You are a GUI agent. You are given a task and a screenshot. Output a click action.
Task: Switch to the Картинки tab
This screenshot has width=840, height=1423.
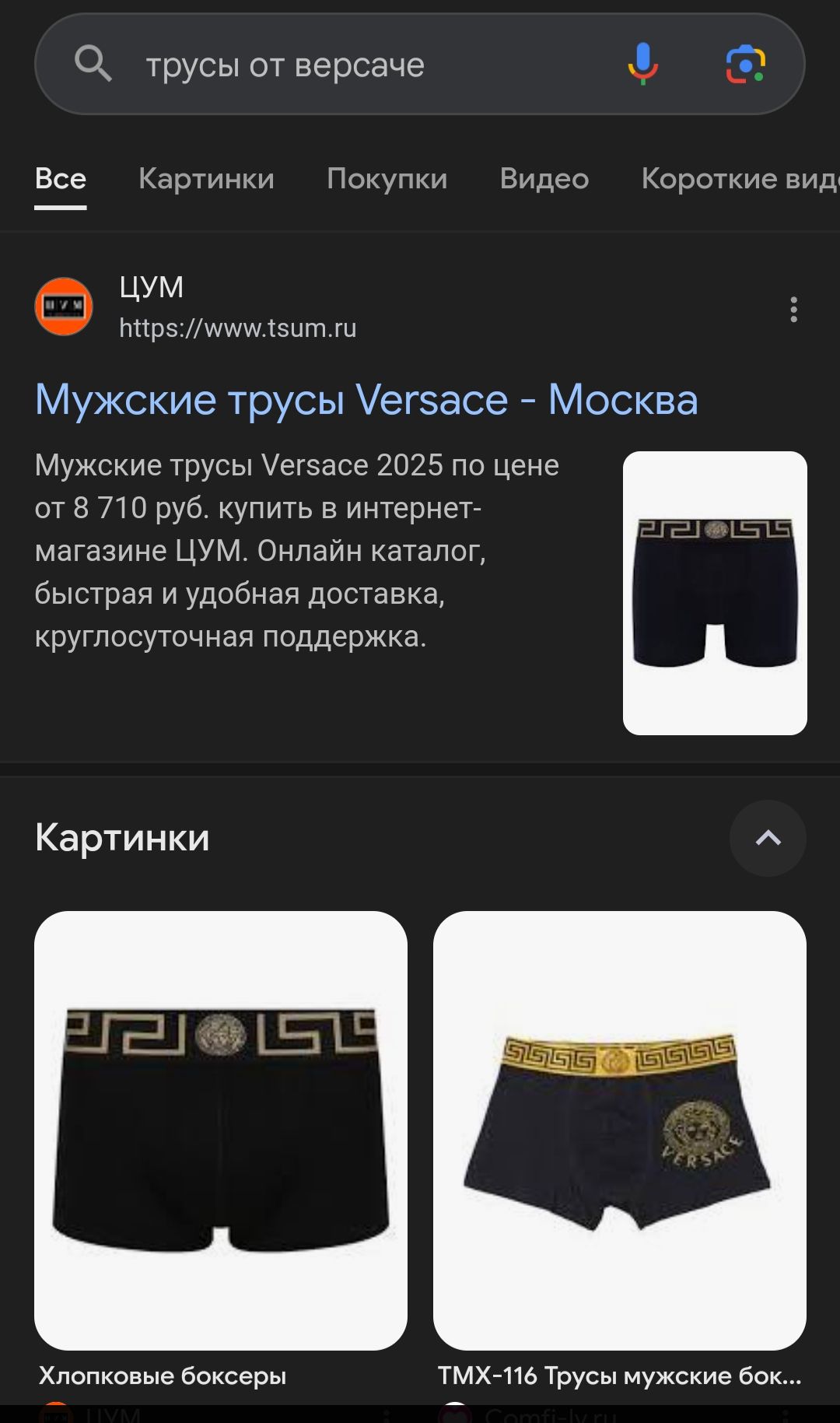click(x=207, y=179)
